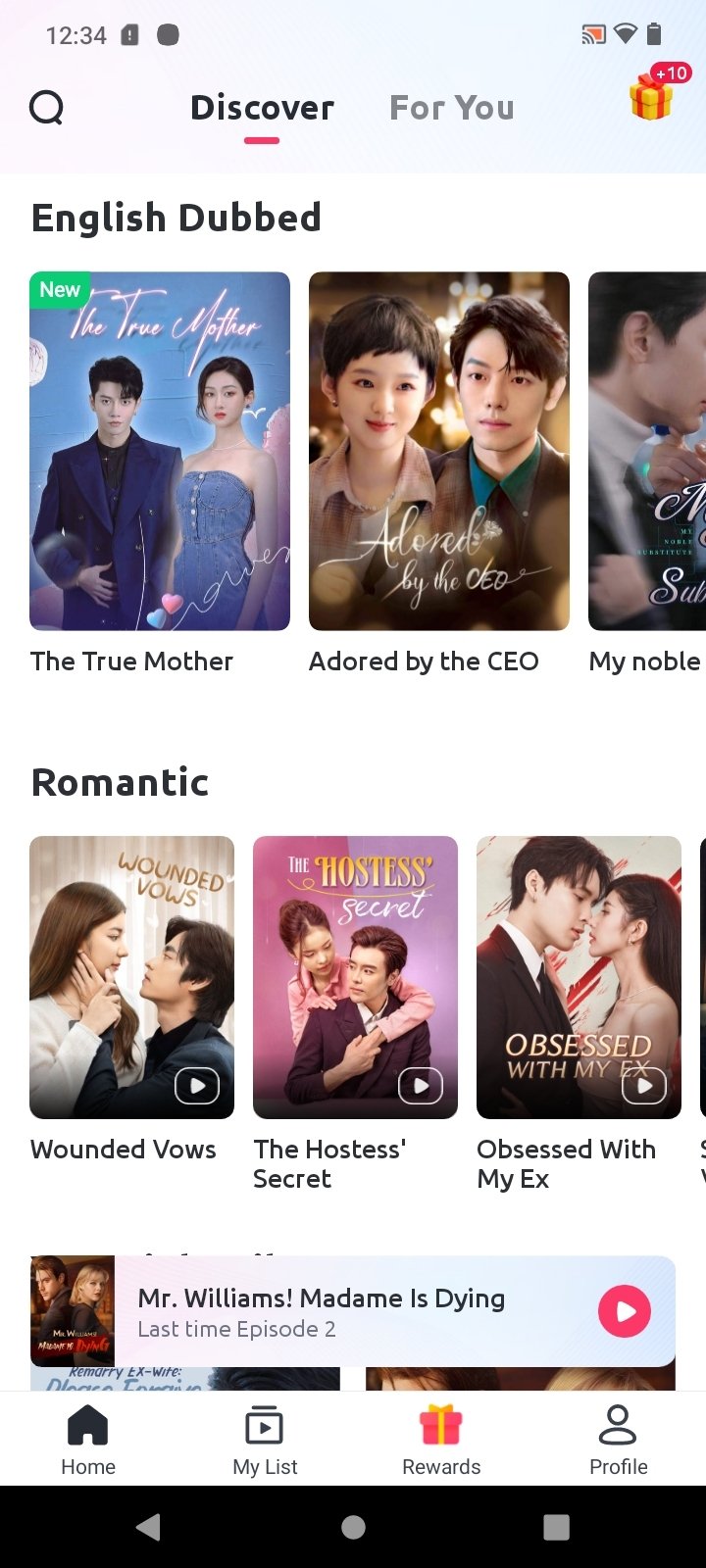
Task: Go to the Home tab
Action: pos(88,1438)
